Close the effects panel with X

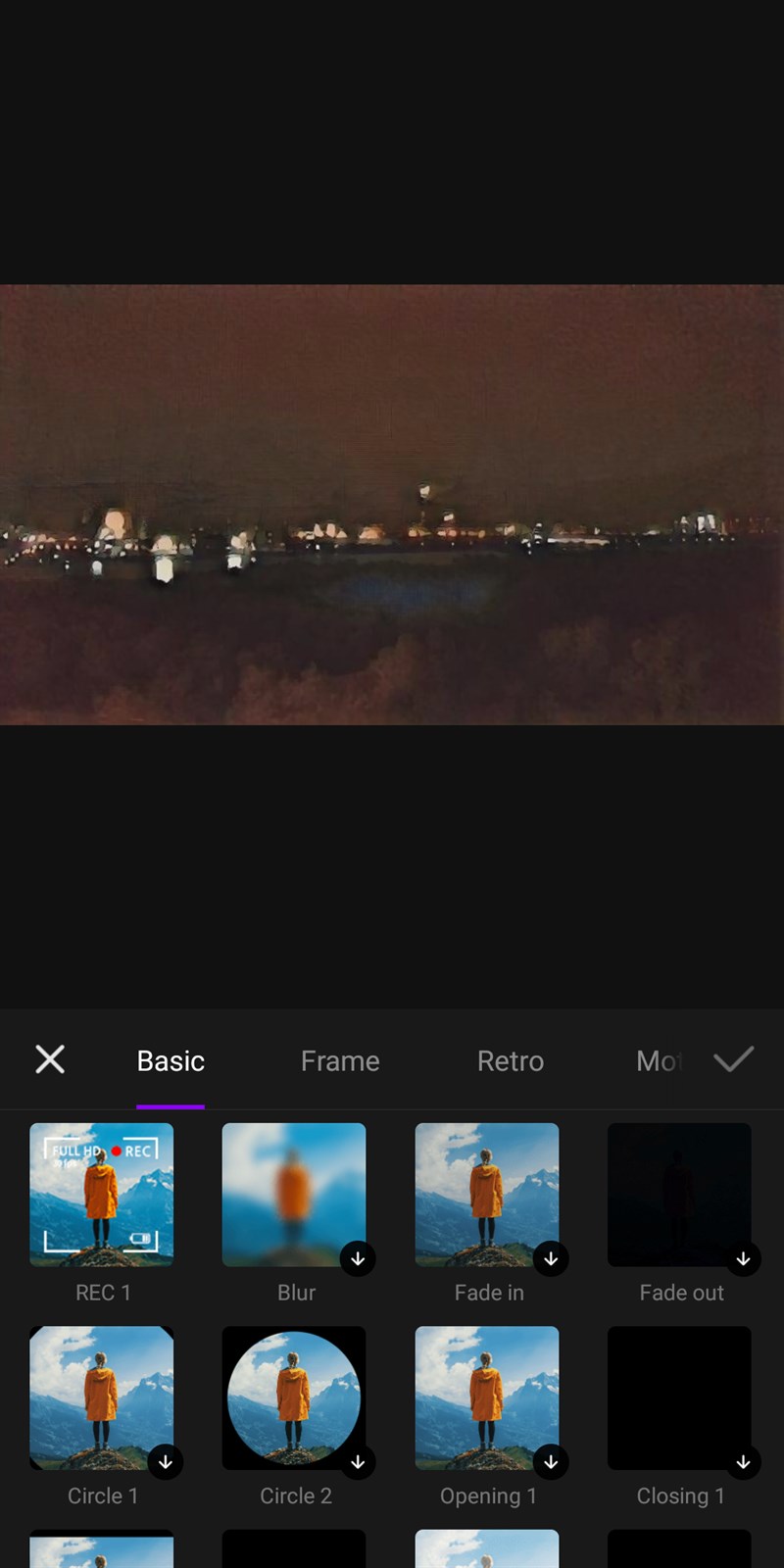click(x=50, y=1059)
